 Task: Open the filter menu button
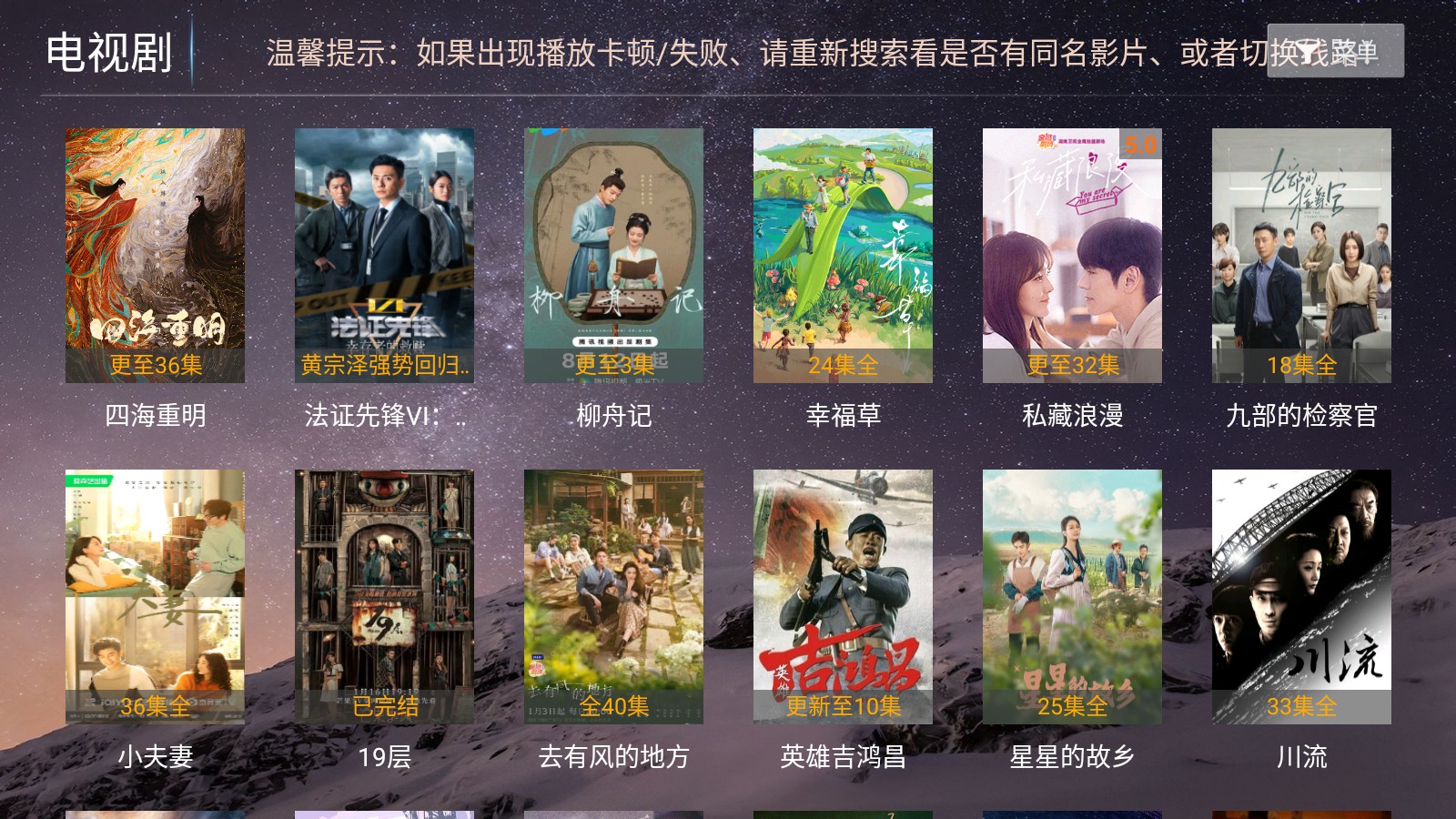[x=1335, y=51]
